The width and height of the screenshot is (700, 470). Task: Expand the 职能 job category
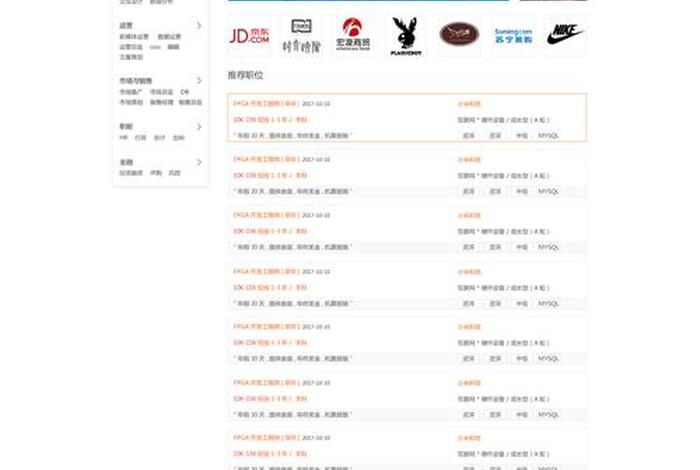click(x=199, y=127)
